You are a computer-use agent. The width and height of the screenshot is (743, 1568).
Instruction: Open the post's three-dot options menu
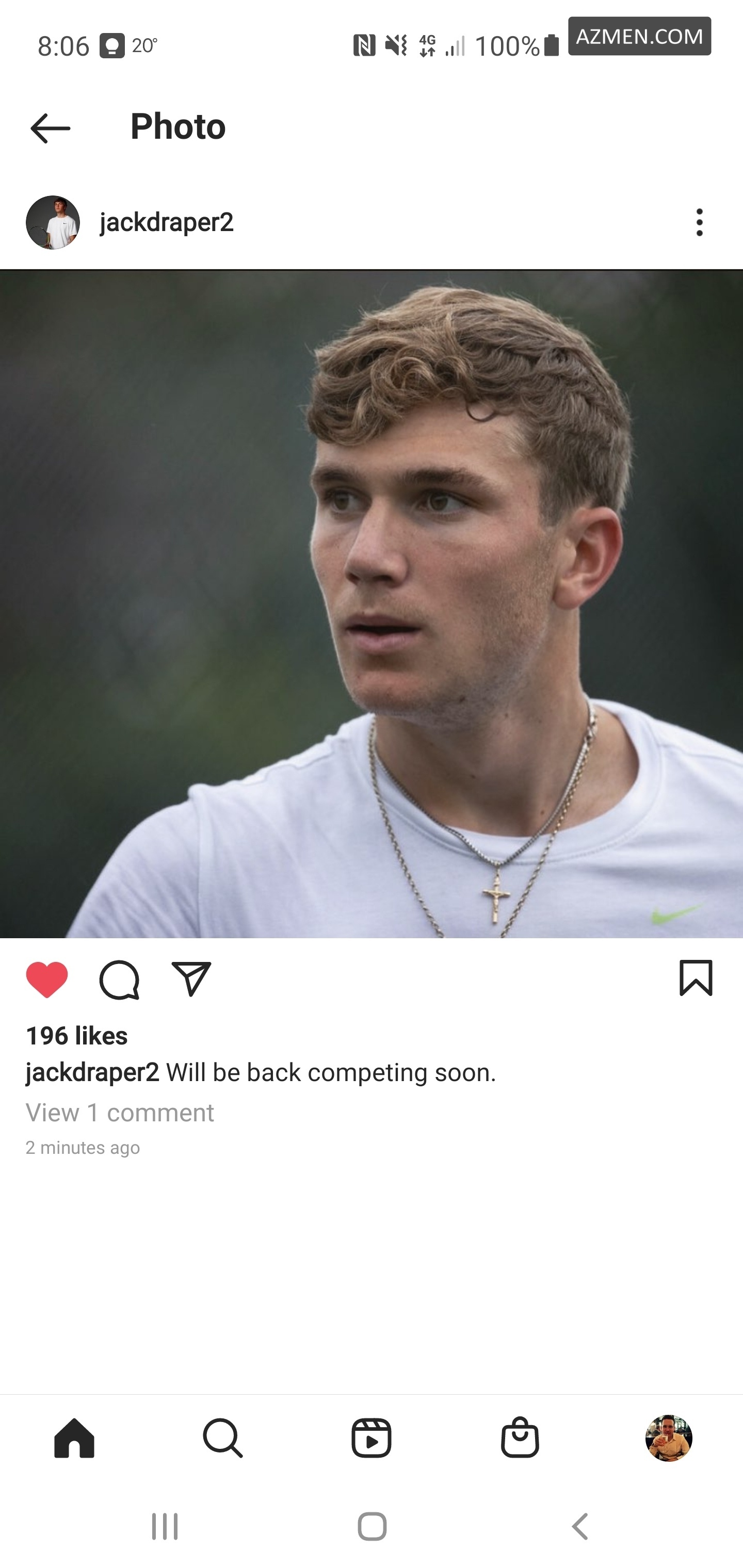point(699,222)
